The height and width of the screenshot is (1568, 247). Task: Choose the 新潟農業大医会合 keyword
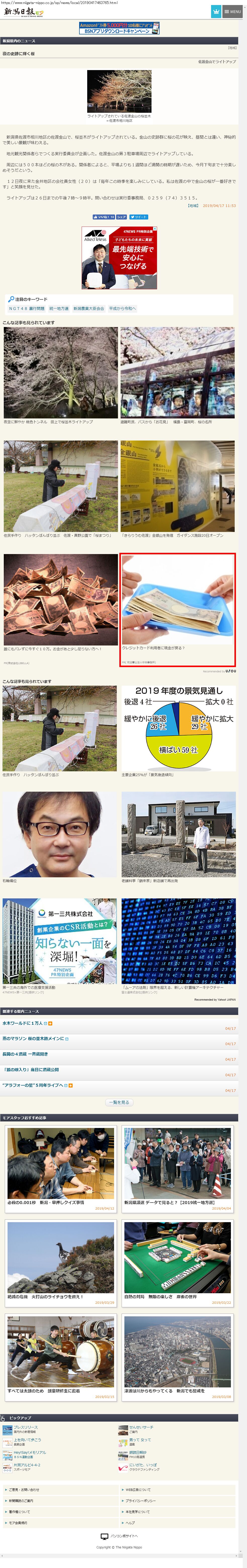[x=89, y=309]
